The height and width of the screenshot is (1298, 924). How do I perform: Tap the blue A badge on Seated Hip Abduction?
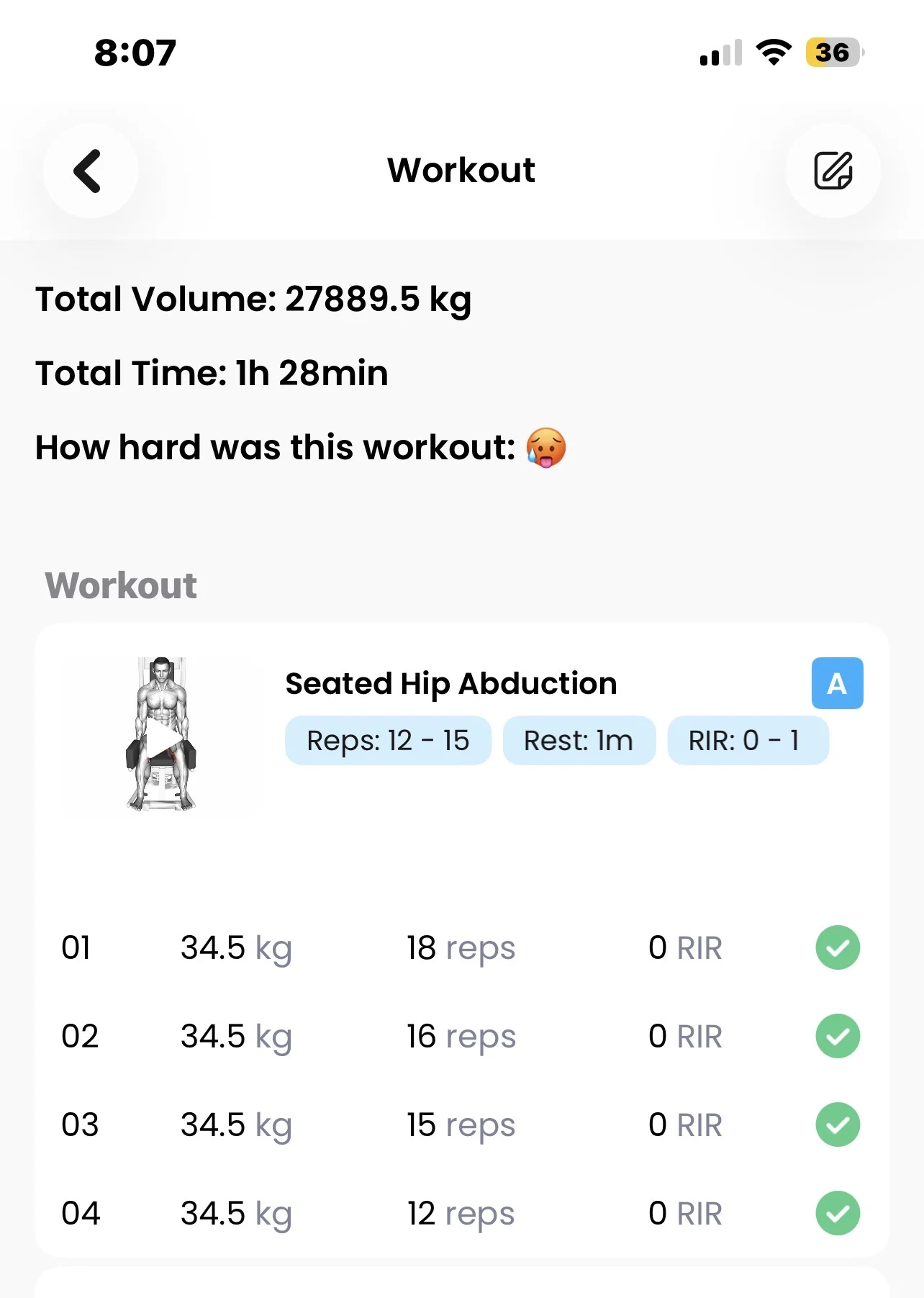click(837, 683)
